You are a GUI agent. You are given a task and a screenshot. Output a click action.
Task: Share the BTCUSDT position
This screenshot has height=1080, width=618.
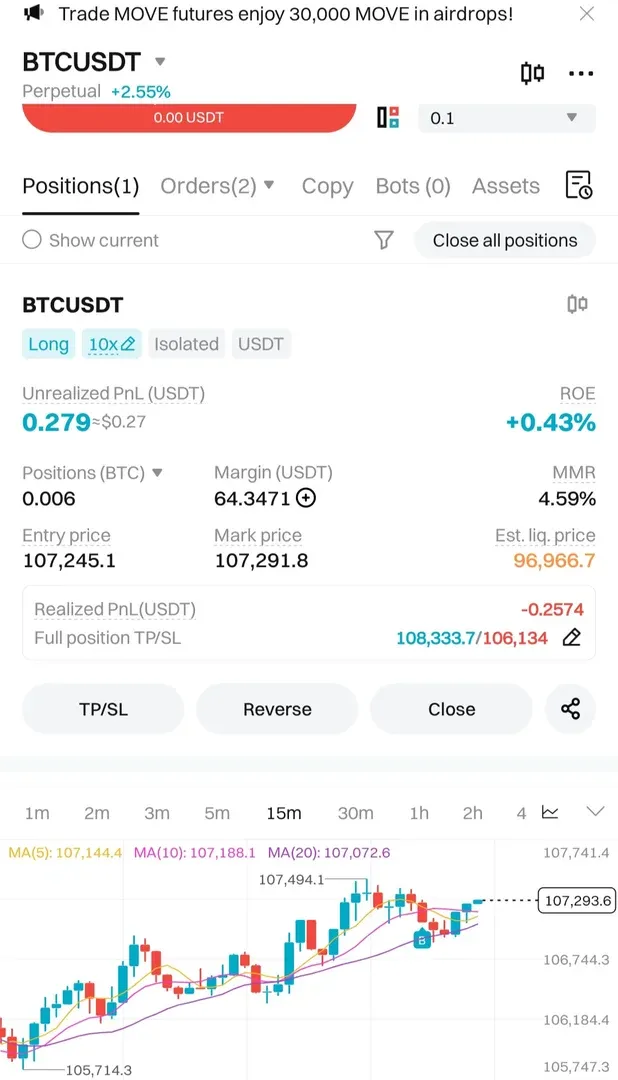570,709
